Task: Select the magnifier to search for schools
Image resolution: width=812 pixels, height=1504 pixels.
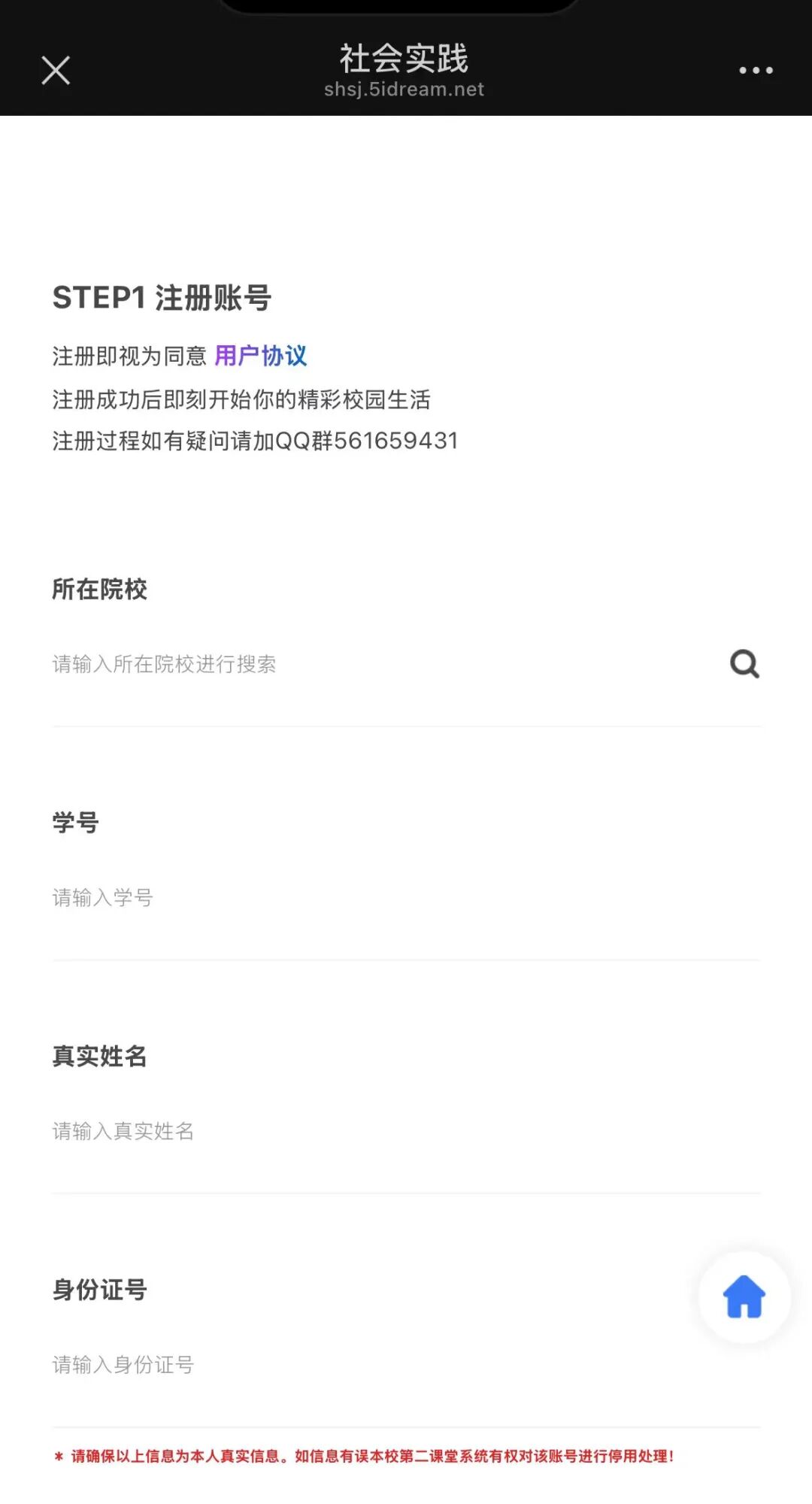Action: (x=745, y=664)
